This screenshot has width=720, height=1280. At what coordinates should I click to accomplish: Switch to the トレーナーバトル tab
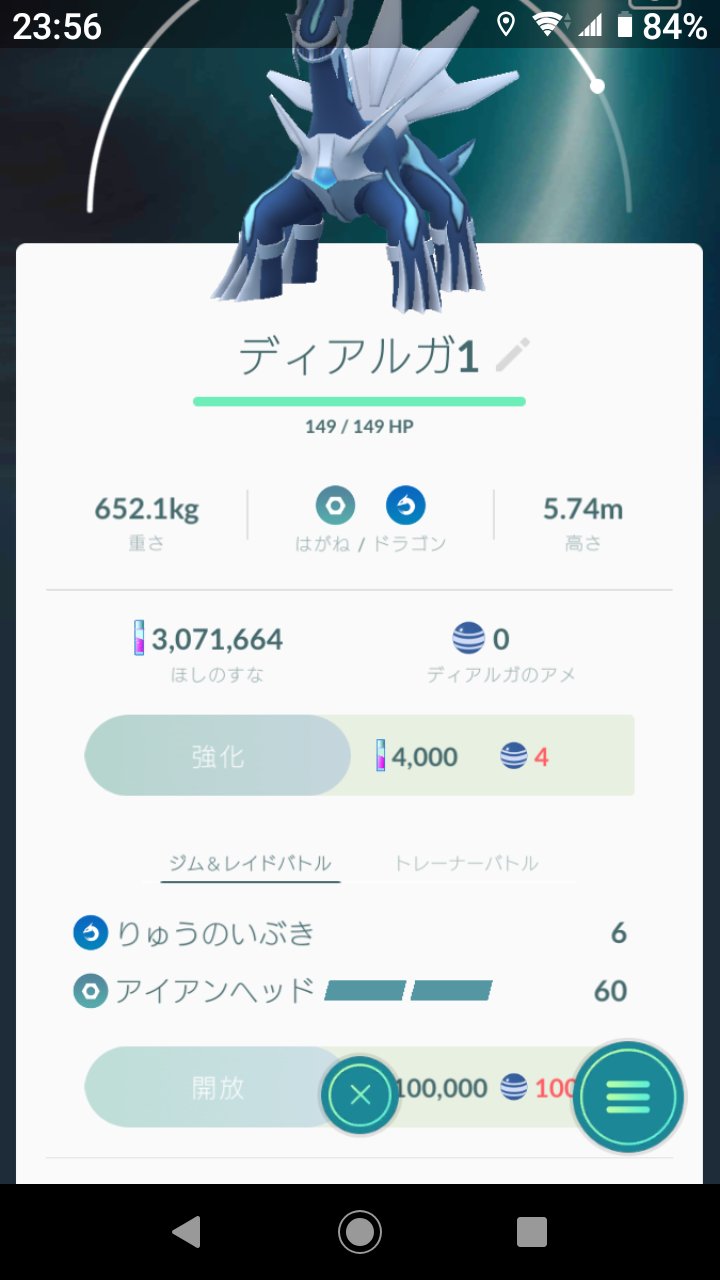tap(466, 863)
